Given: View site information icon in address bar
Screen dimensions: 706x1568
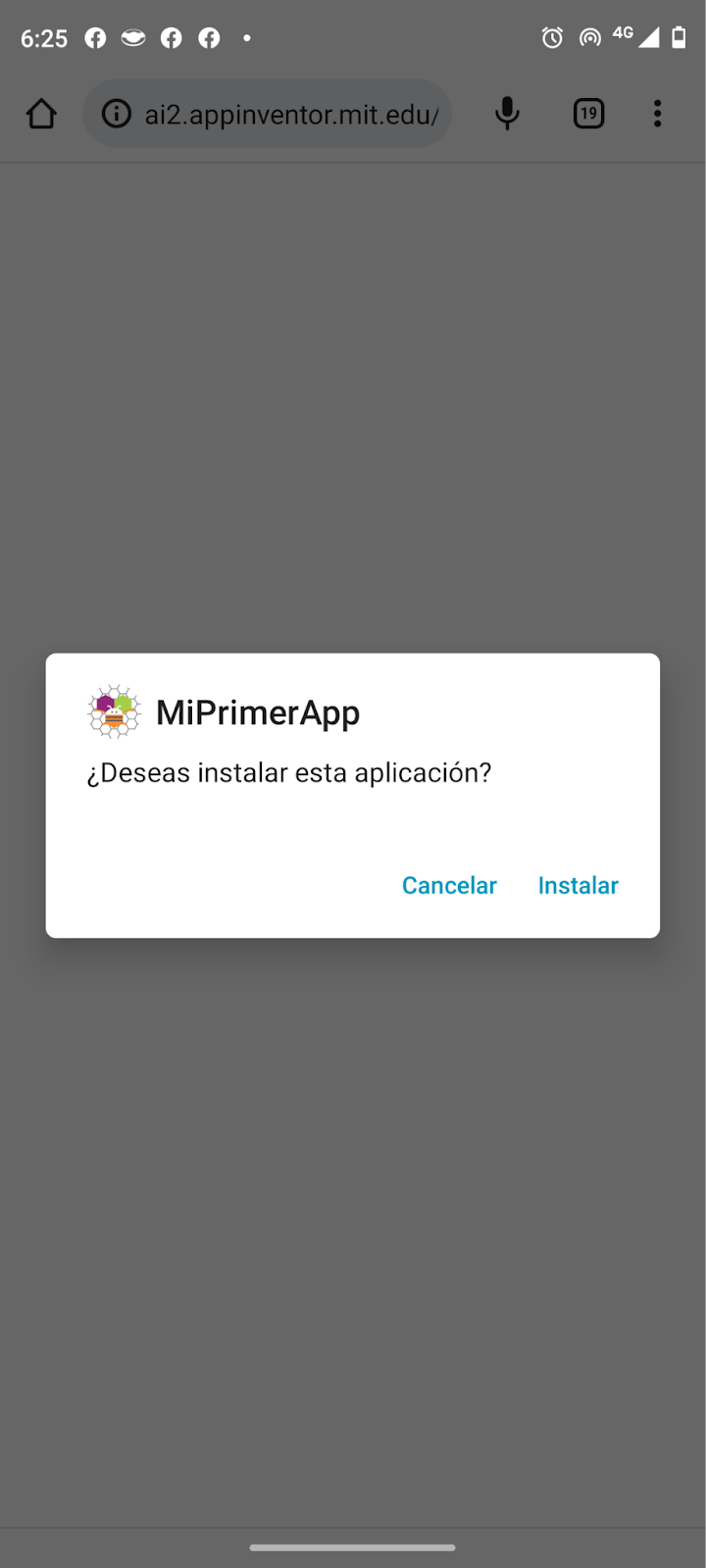Looking at the screenshot, I should pyautogui.click(x=117, y=114).
